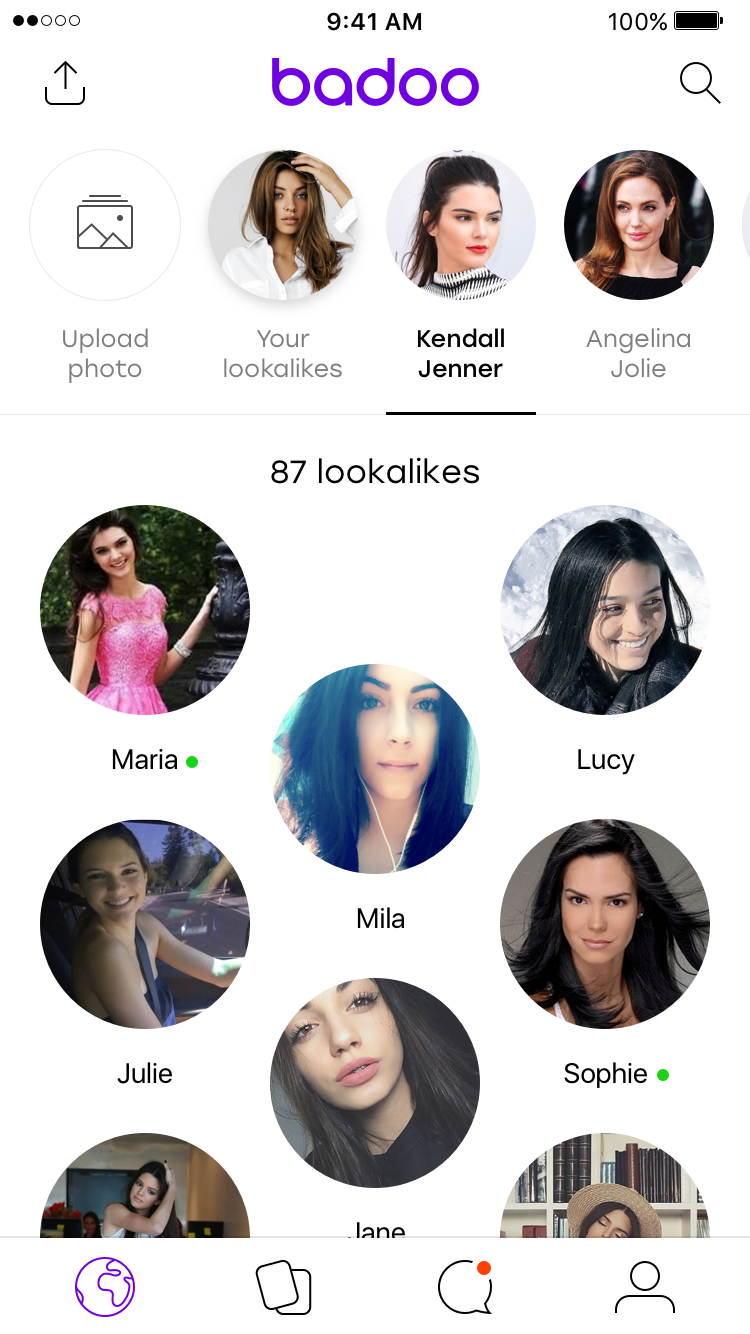Open Lucy's profile photo
The width and height of the screenshot is (750, 1334).
605,609
